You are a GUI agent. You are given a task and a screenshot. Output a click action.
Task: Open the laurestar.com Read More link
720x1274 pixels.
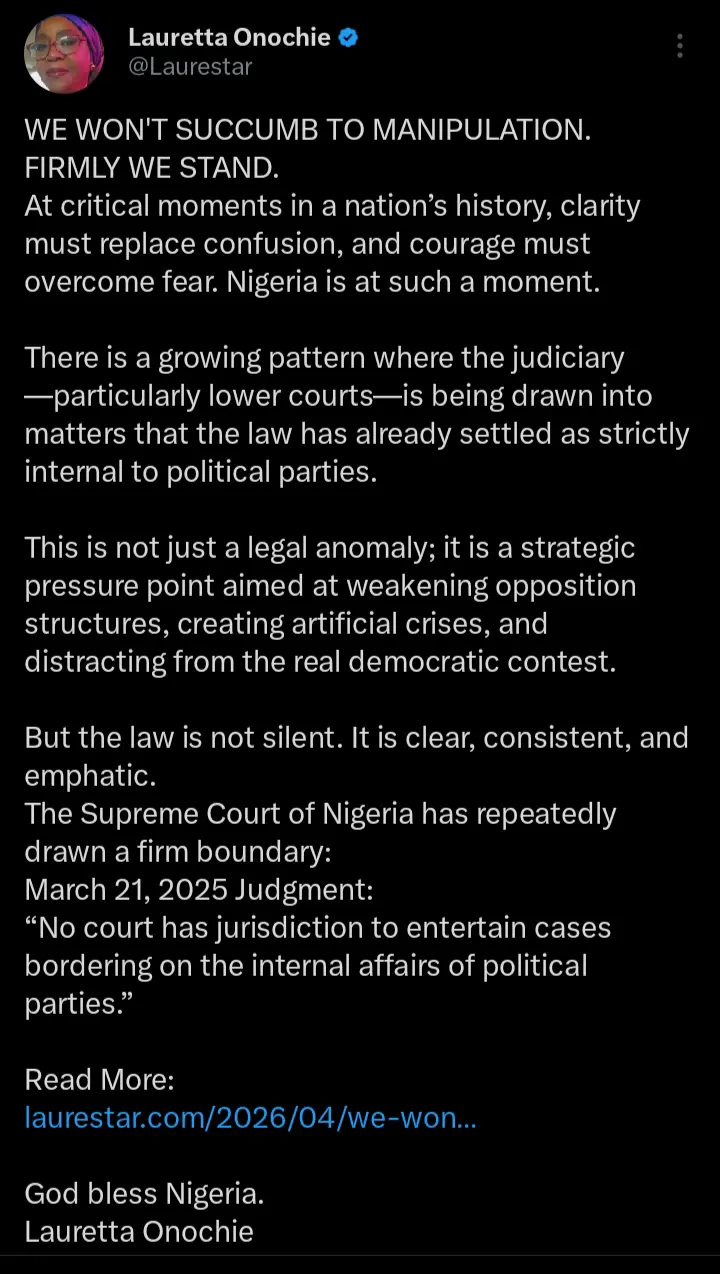[x=250, y=1117]
